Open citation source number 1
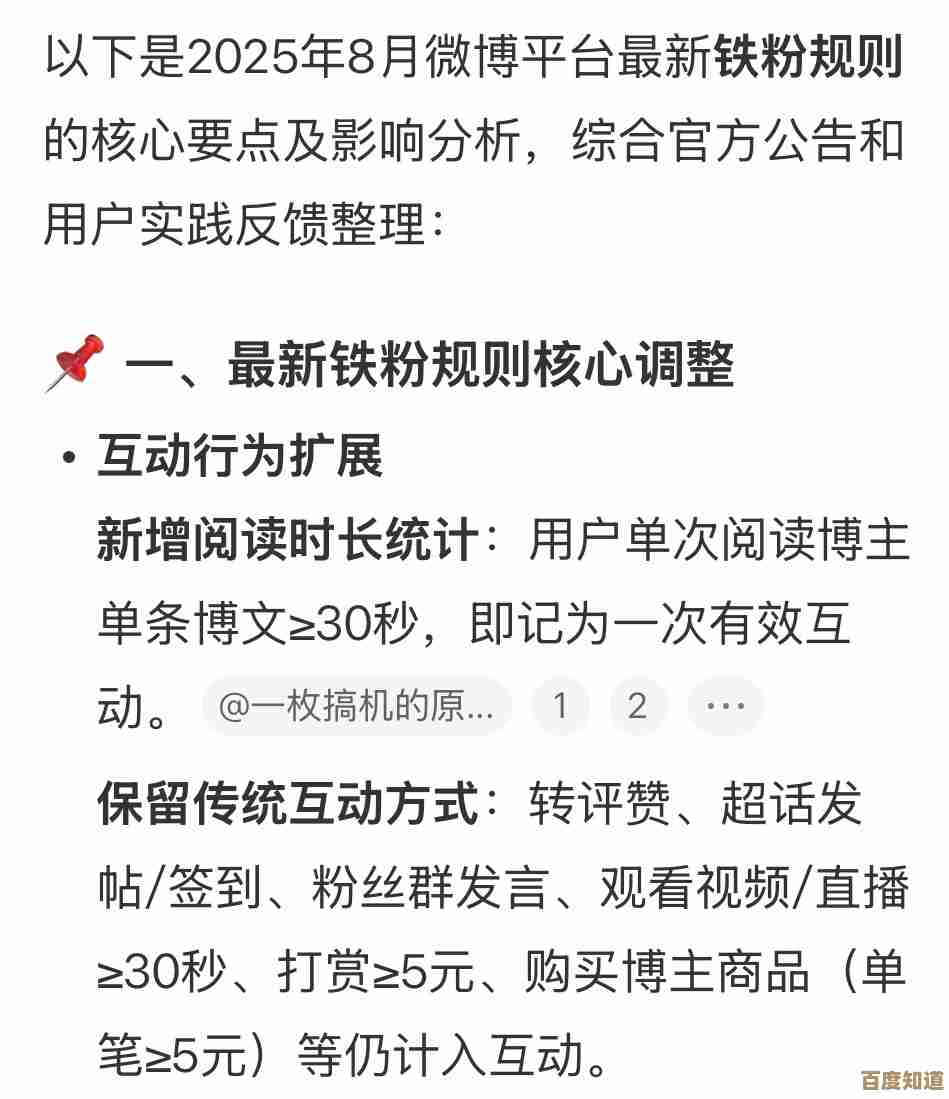The height and width of the screenshot is (1099, 949). coord(560,707)
